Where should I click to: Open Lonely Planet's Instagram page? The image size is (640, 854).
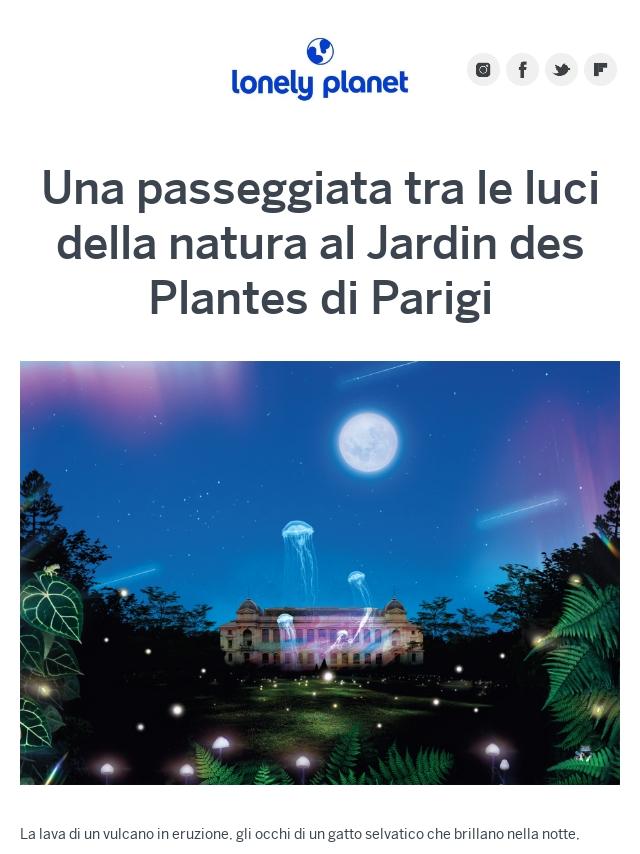click(x=483, y=70)
